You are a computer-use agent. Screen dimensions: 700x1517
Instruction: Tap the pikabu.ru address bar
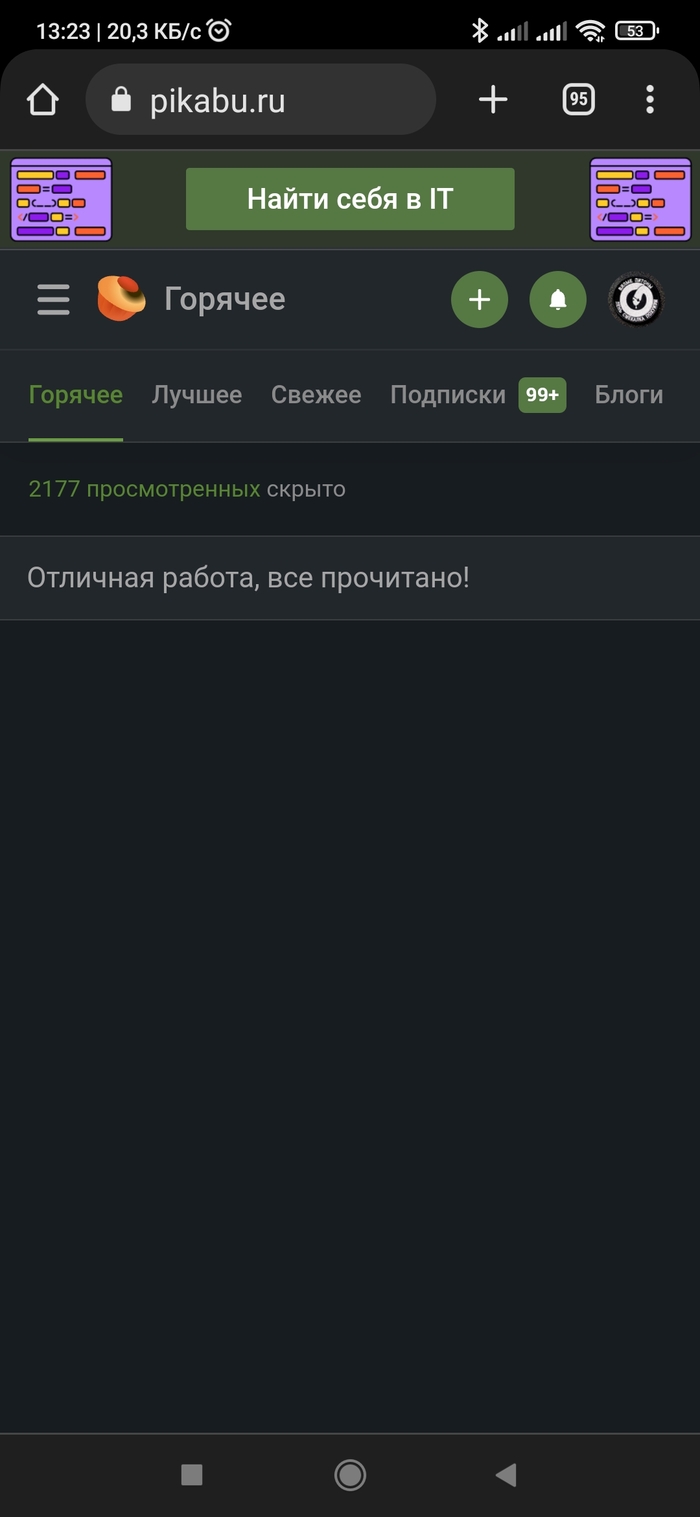(260, 100)
